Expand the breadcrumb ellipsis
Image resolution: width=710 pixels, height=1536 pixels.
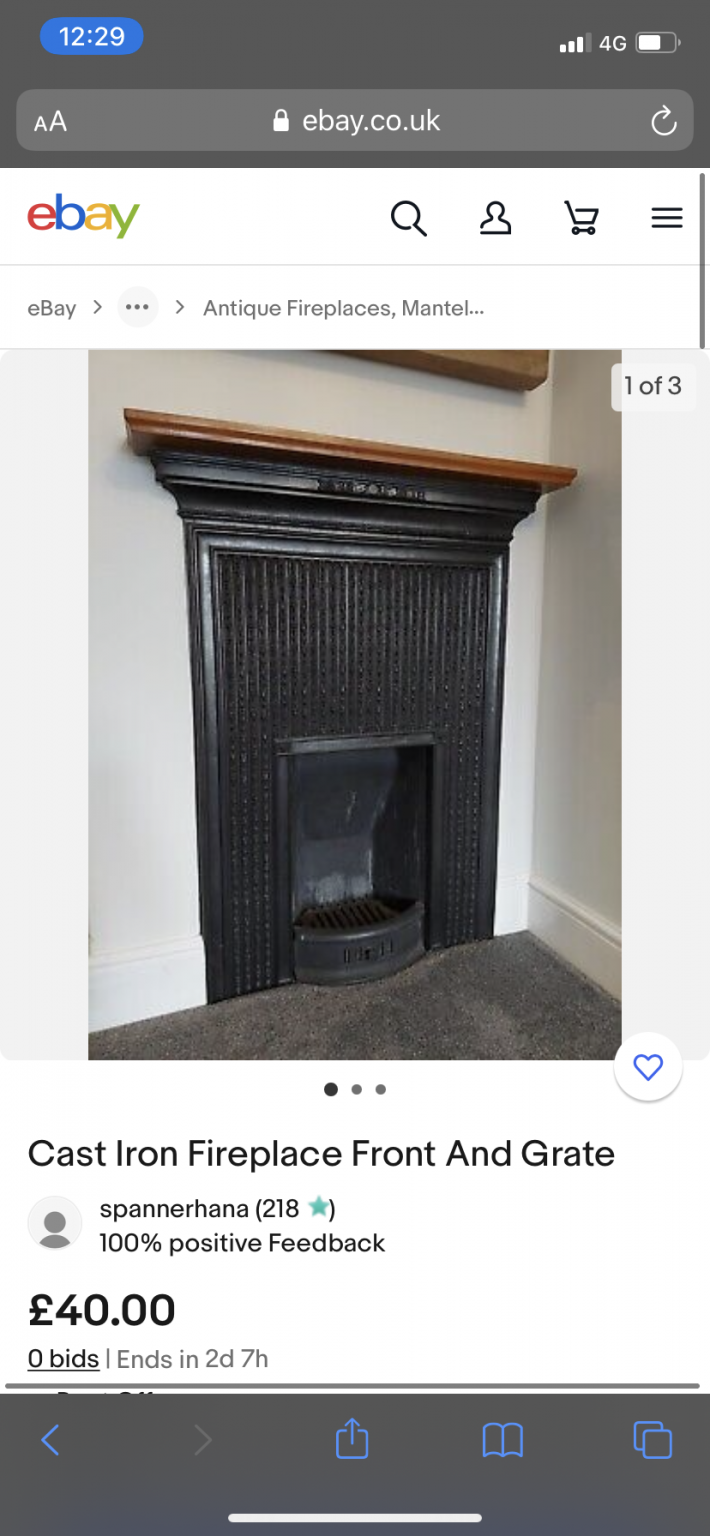tap(138, 307)
